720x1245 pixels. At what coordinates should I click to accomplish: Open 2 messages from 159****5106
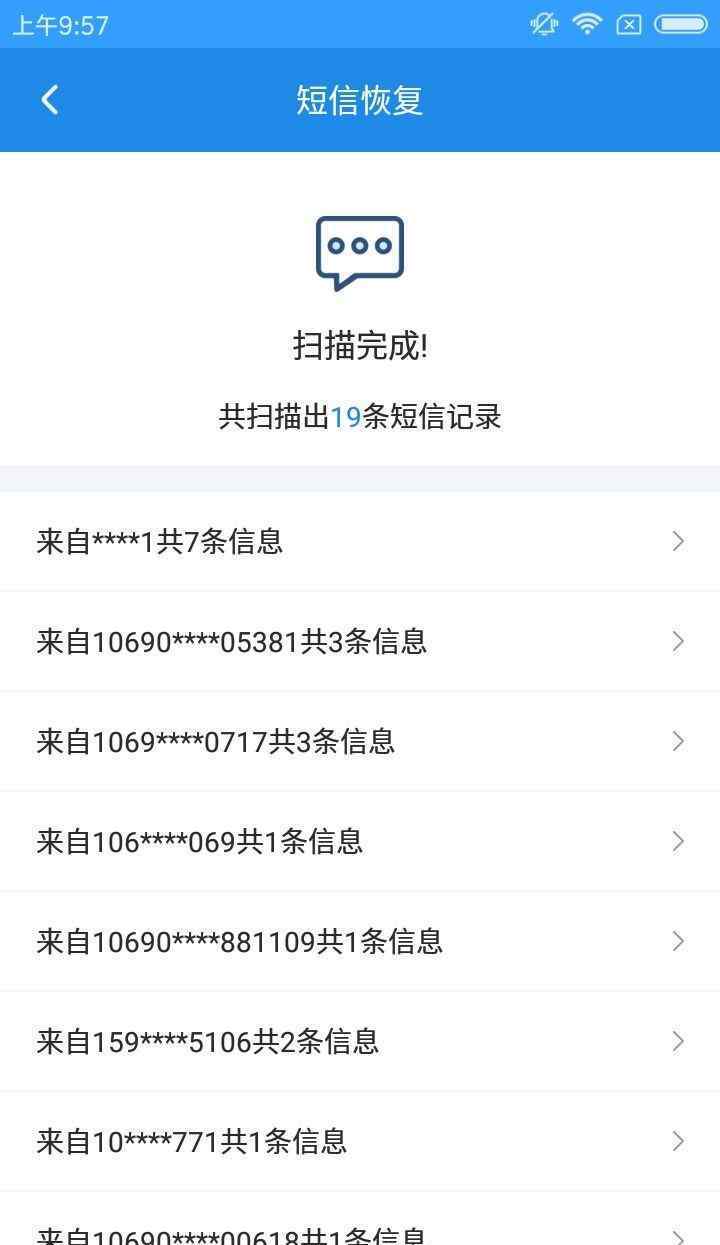tap(360, 1041)
